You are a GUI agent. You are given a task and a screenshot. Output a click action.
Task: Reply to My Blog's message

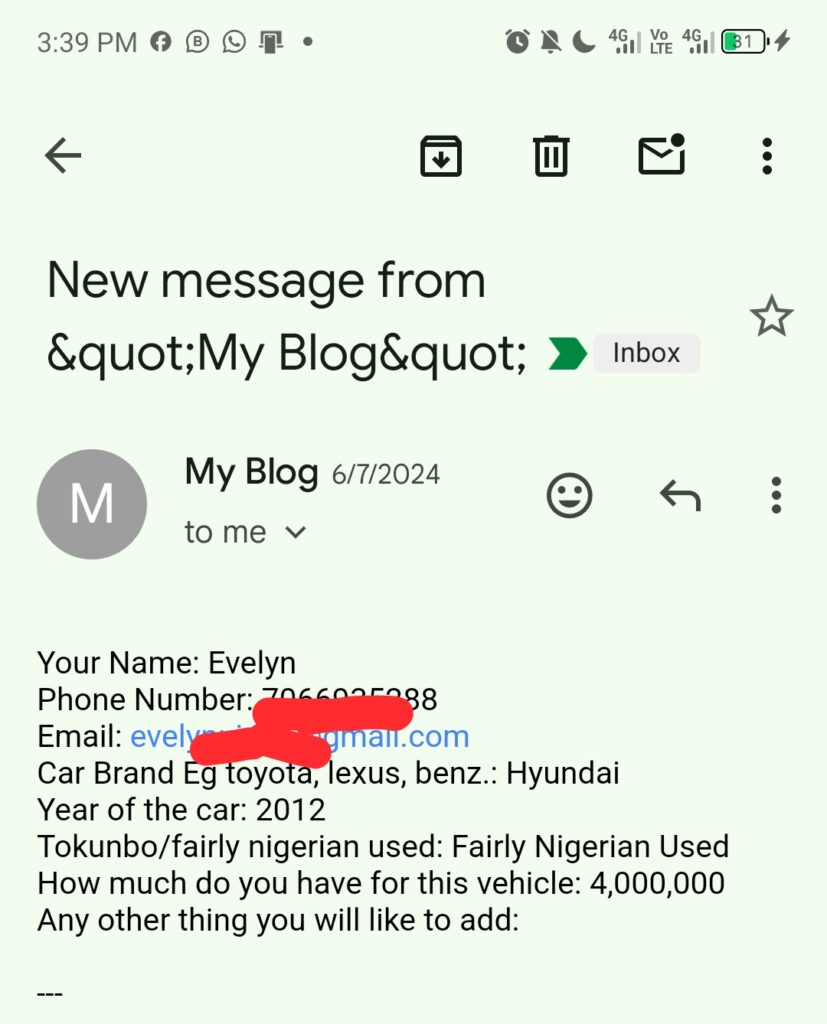680,495
